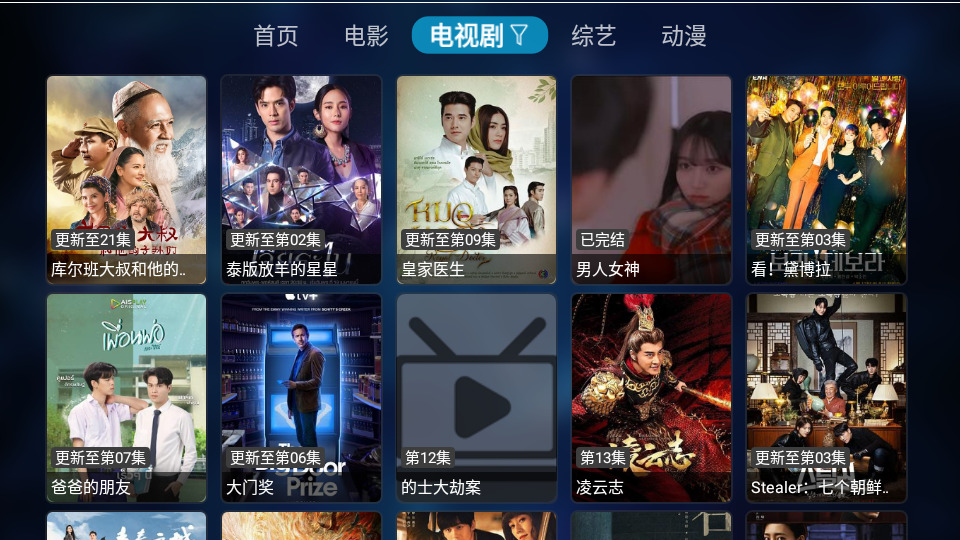Select the completed series 男人女神
This screenshot has height=540, width=960.
pyautogui.click(x=651, y=180)
